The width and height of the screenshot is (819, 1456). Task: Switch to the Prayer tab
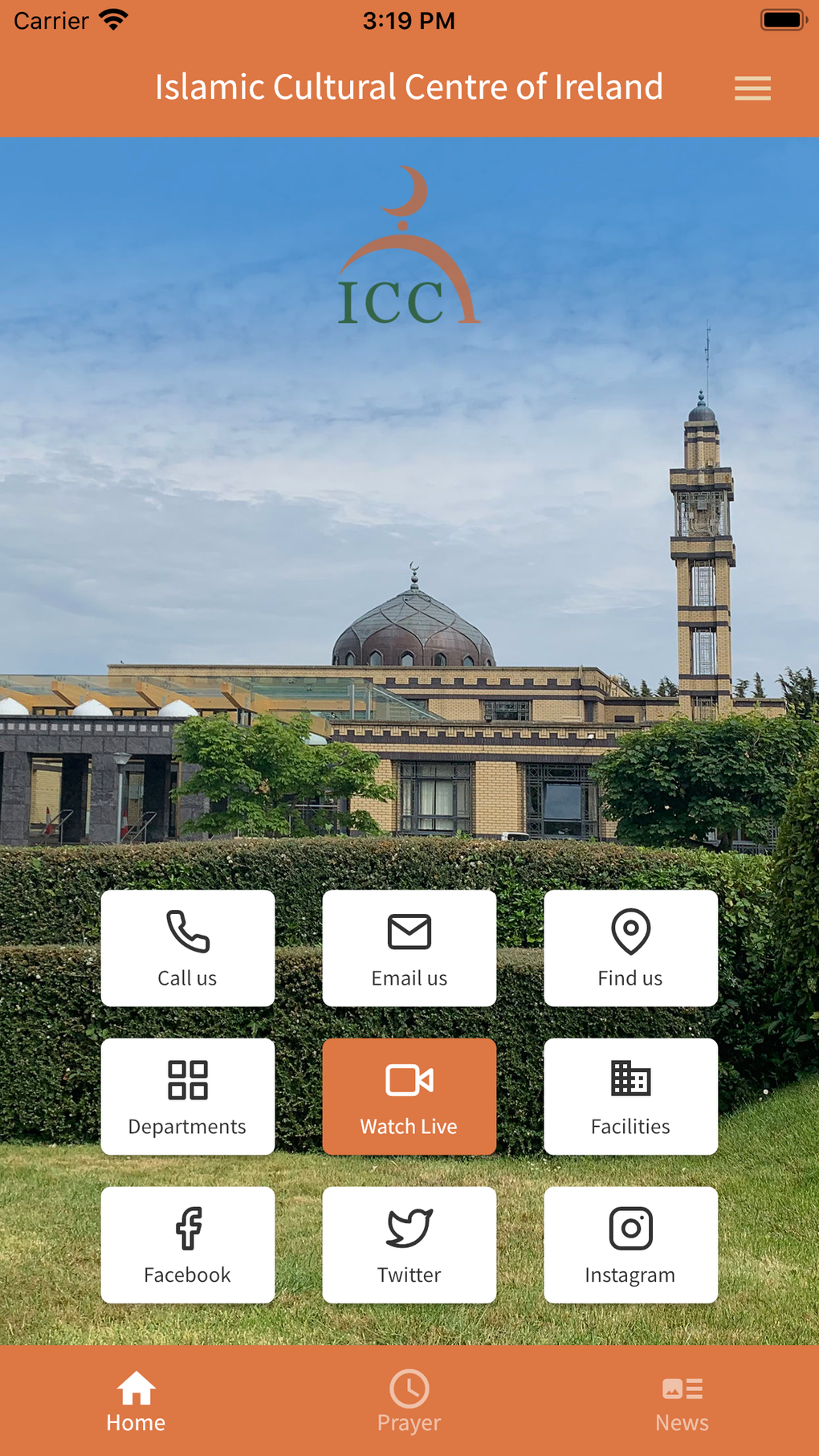coord(409,1401)
